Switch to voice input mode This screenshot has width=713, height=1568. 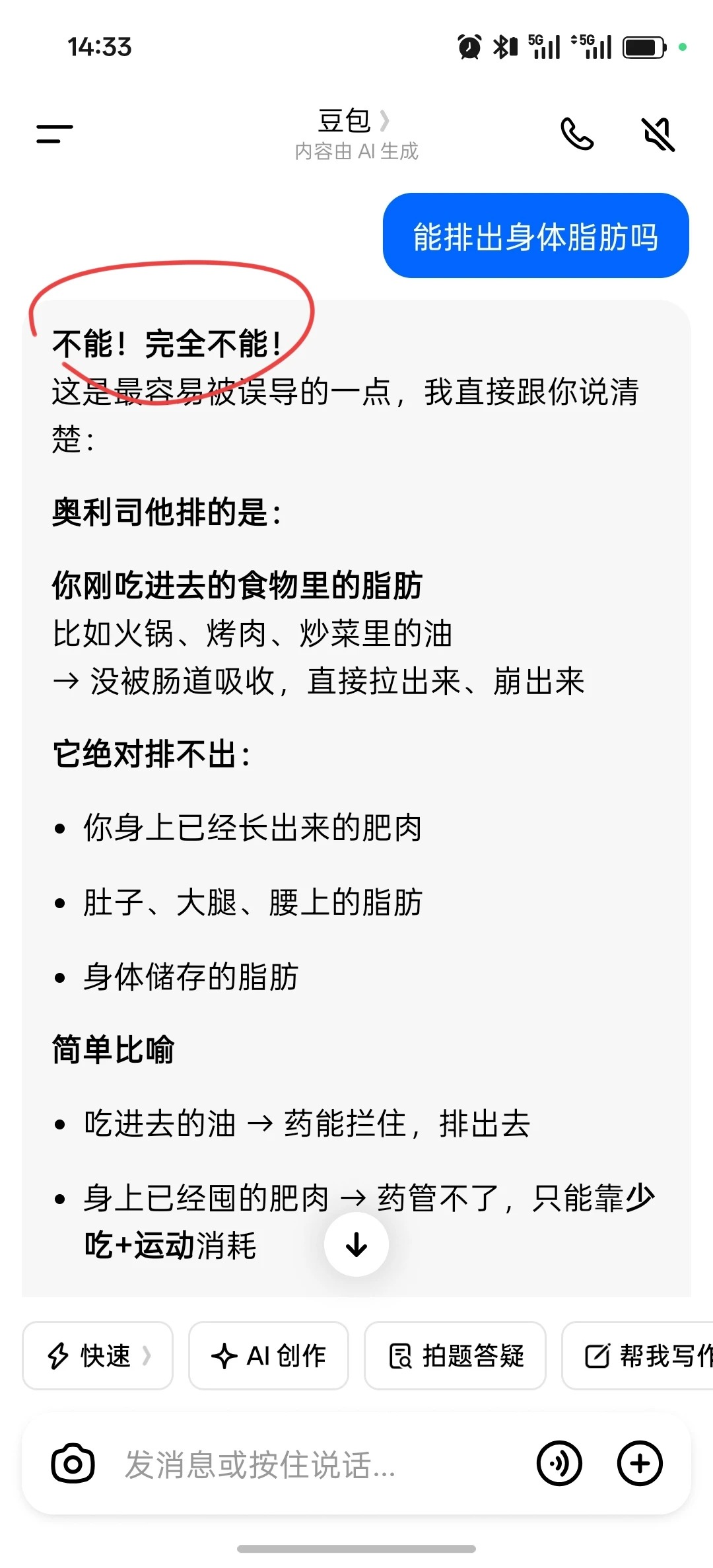(559, 1464)
